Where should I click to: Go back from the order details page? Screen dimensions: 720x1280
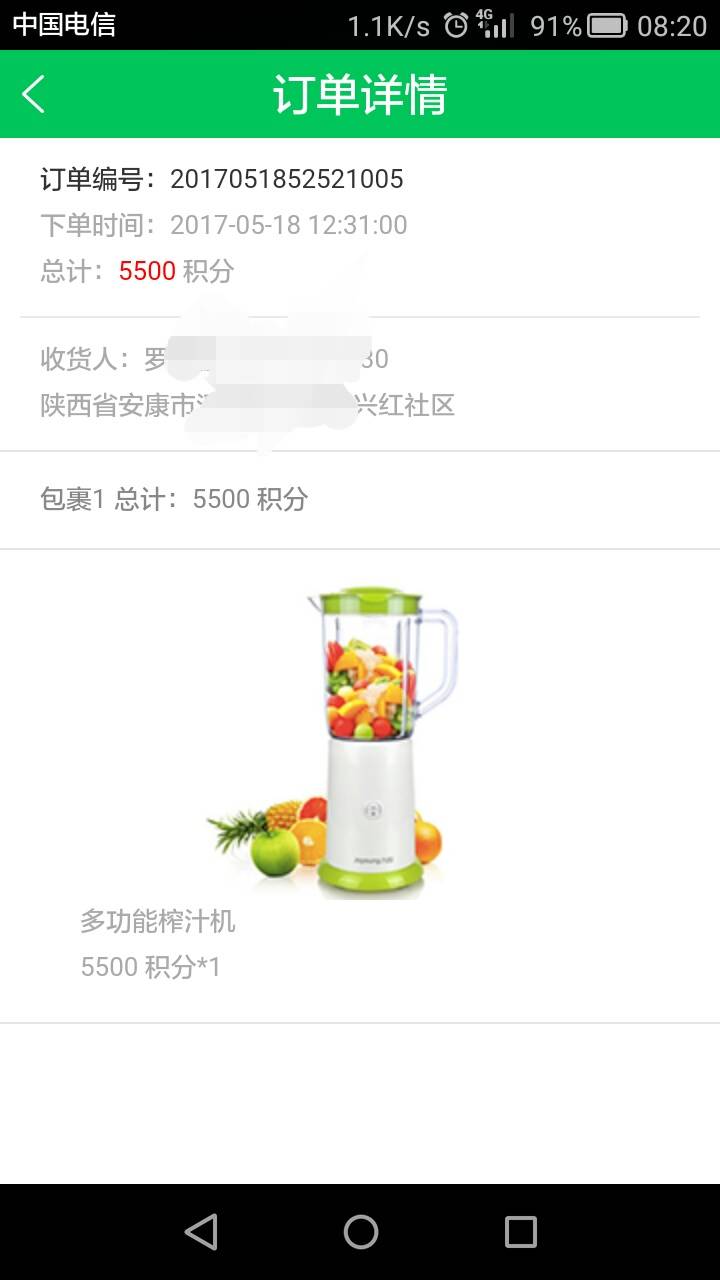tap(34, 95)
